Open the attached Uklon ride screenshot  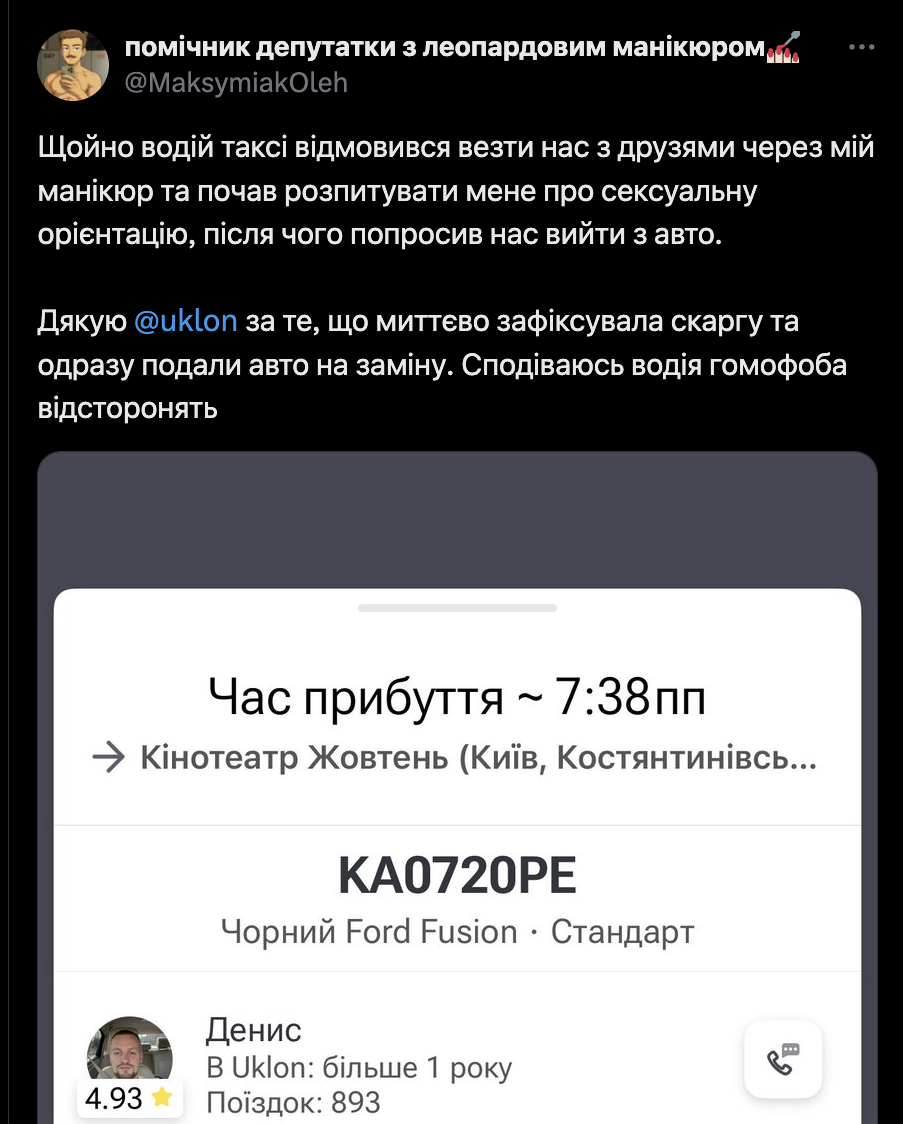click(x=457, y=790)
